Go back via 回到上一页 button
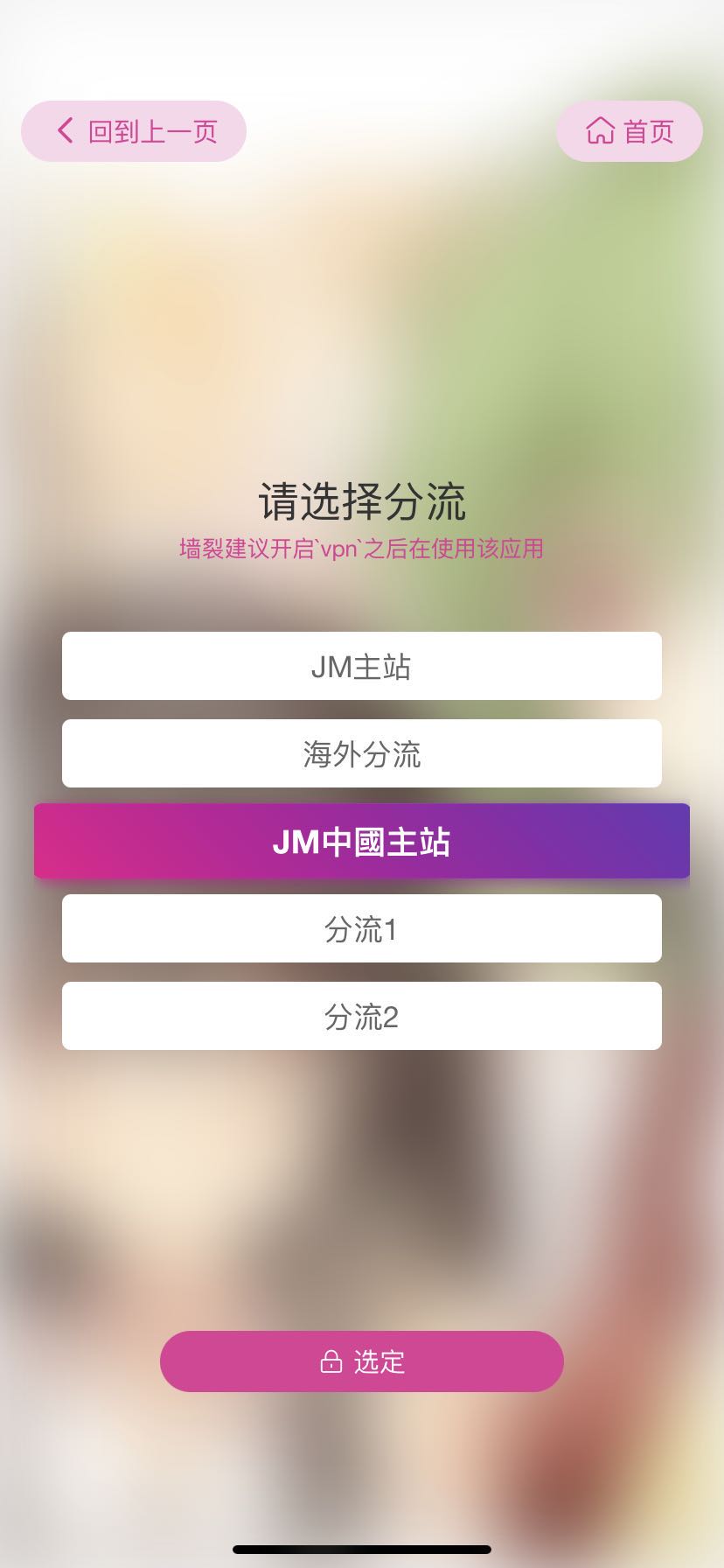The height and width of the screenshot is (1568, 724). pyautogui.click(x=134, y=131)
